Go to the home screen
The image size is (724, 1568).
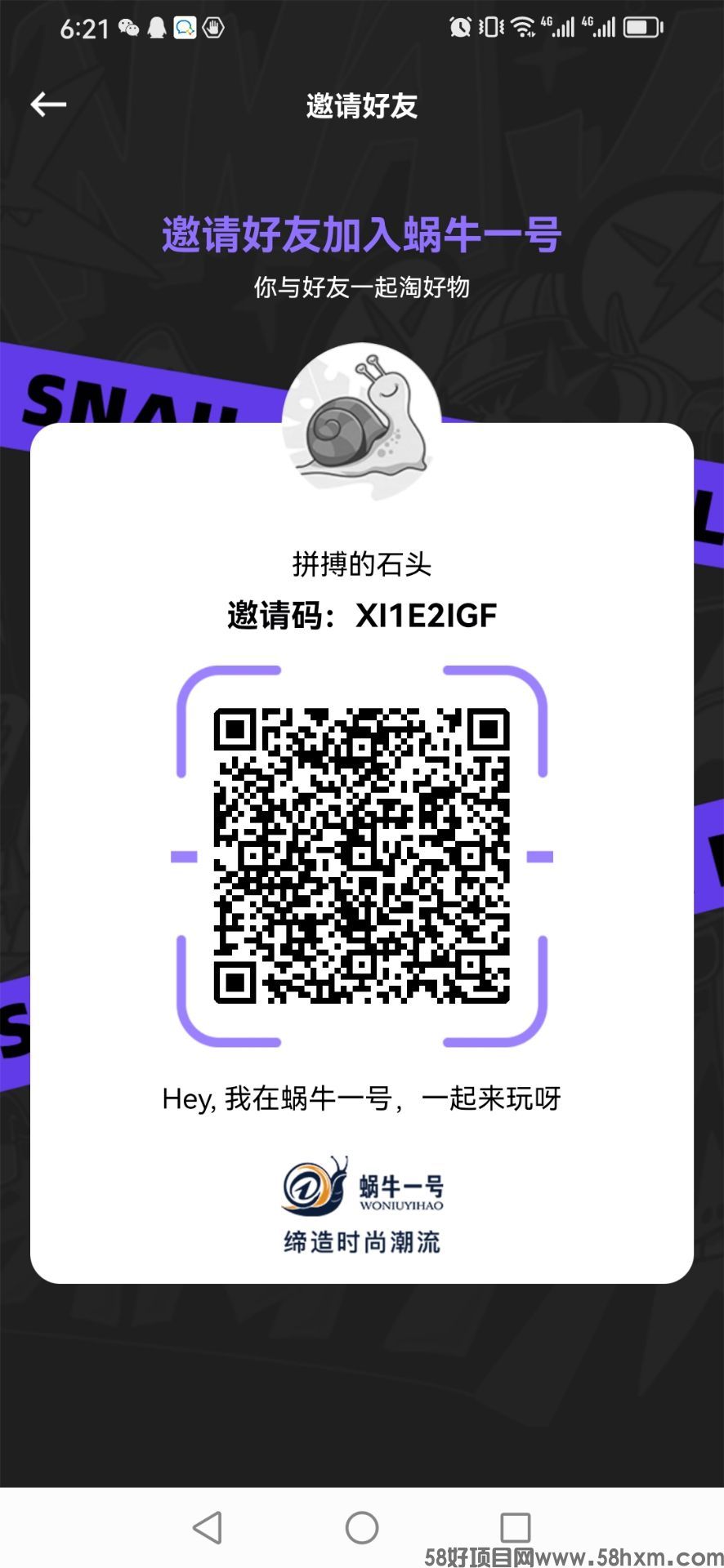(x=362, y=1527)
